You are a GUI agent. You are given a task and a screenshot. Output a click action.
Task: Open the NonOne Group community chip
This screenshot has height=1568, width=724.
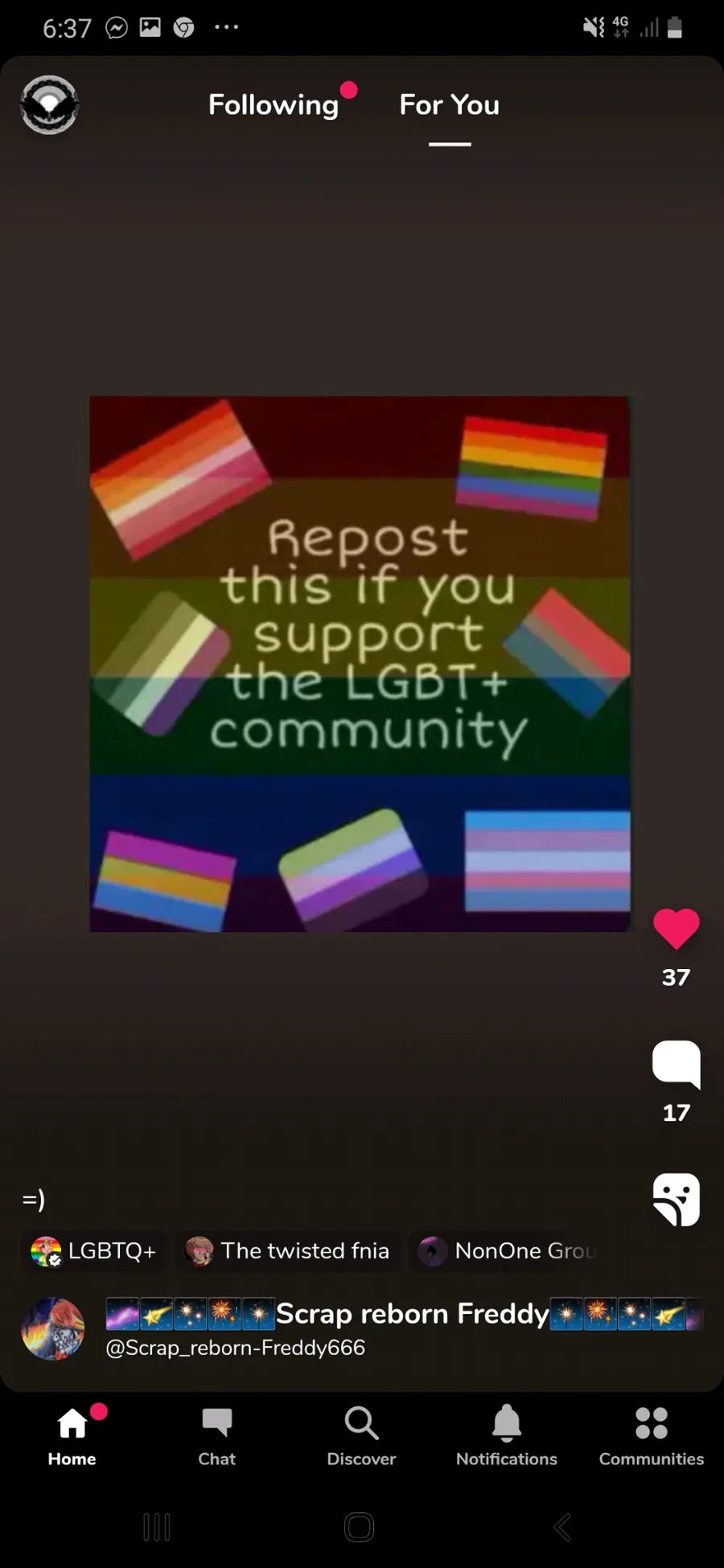(x=507, y=1251)
